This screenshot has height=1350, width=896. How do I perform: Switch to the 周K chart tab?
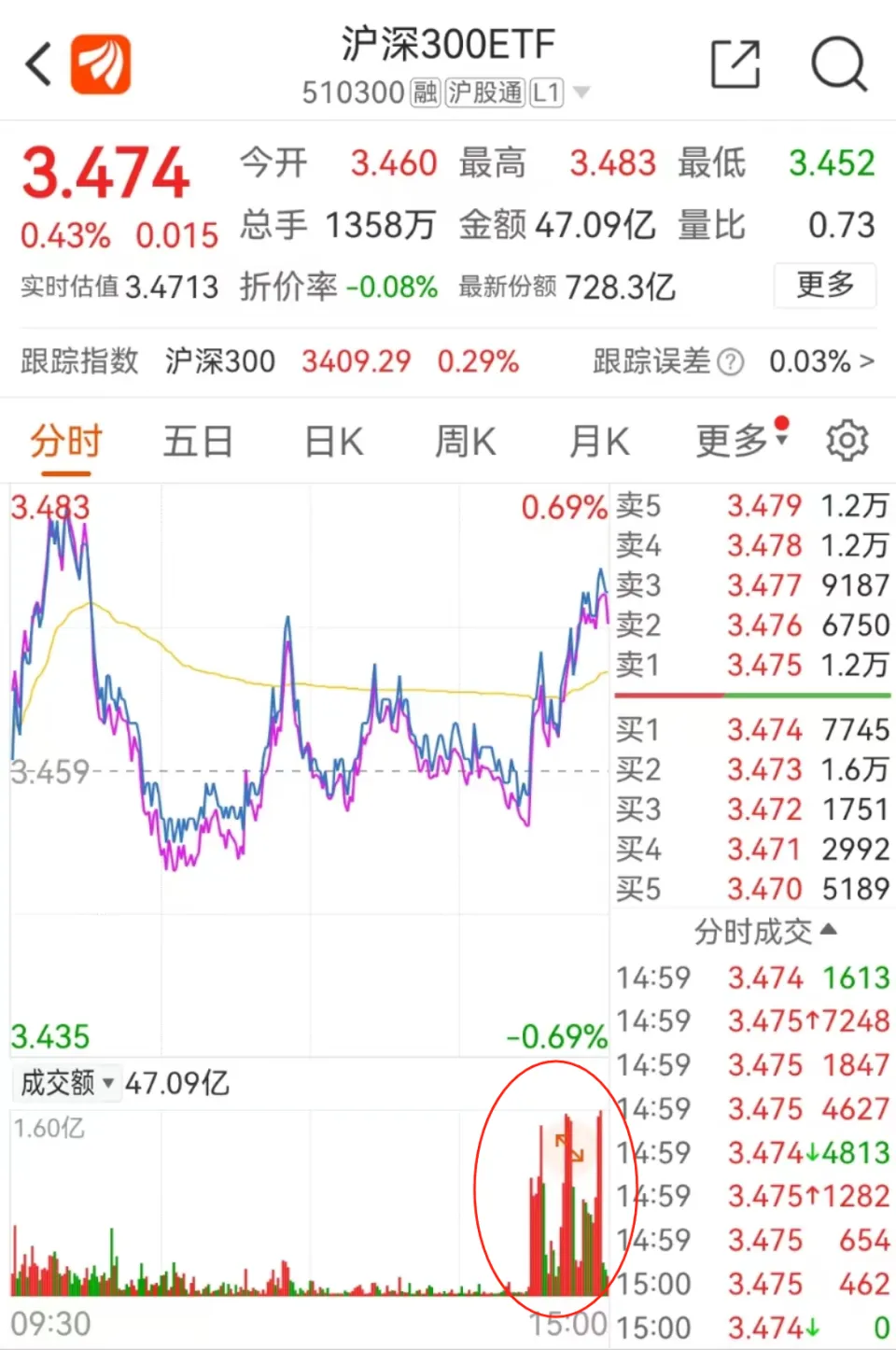coord(466,442)
